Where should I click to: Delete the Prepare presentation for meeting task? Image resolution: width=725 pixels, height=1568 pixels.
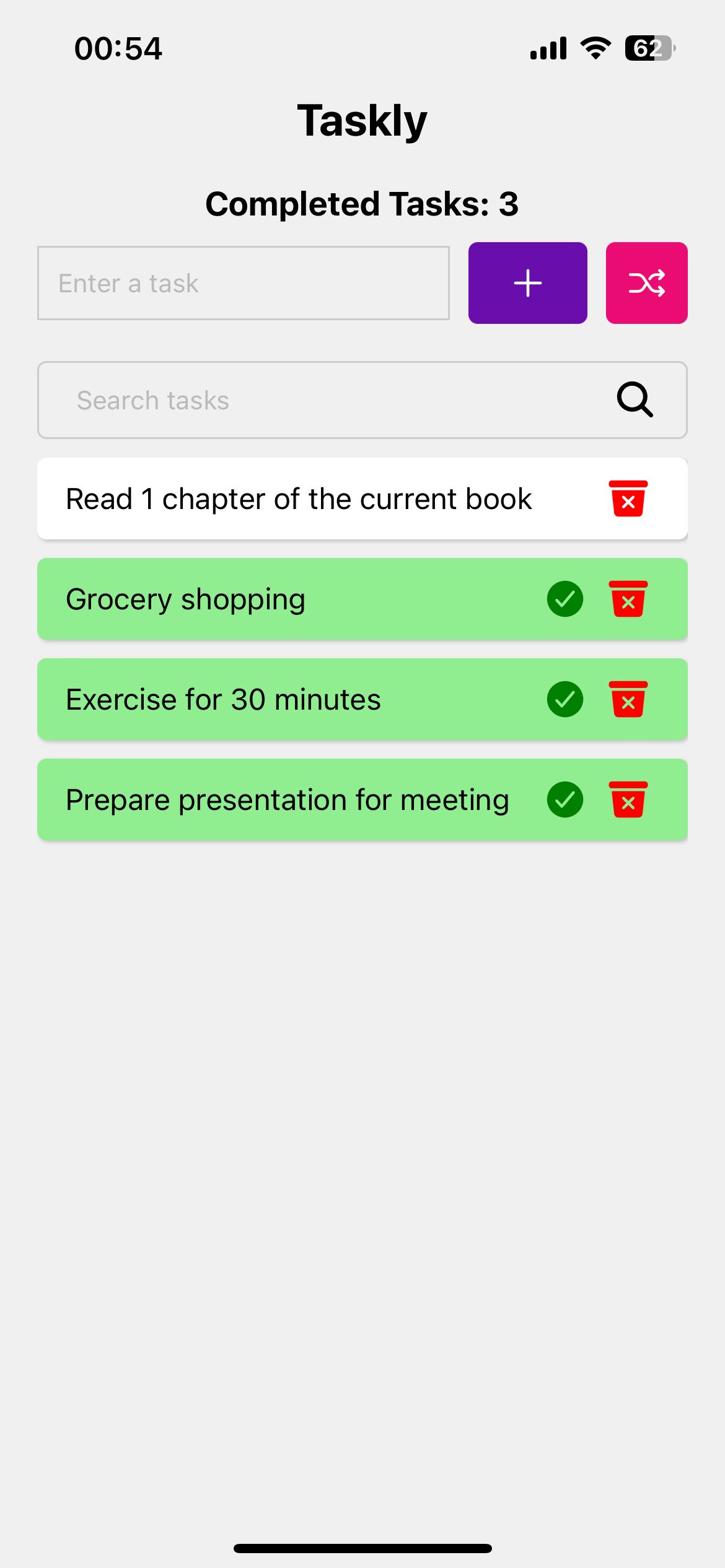(628, 800)
